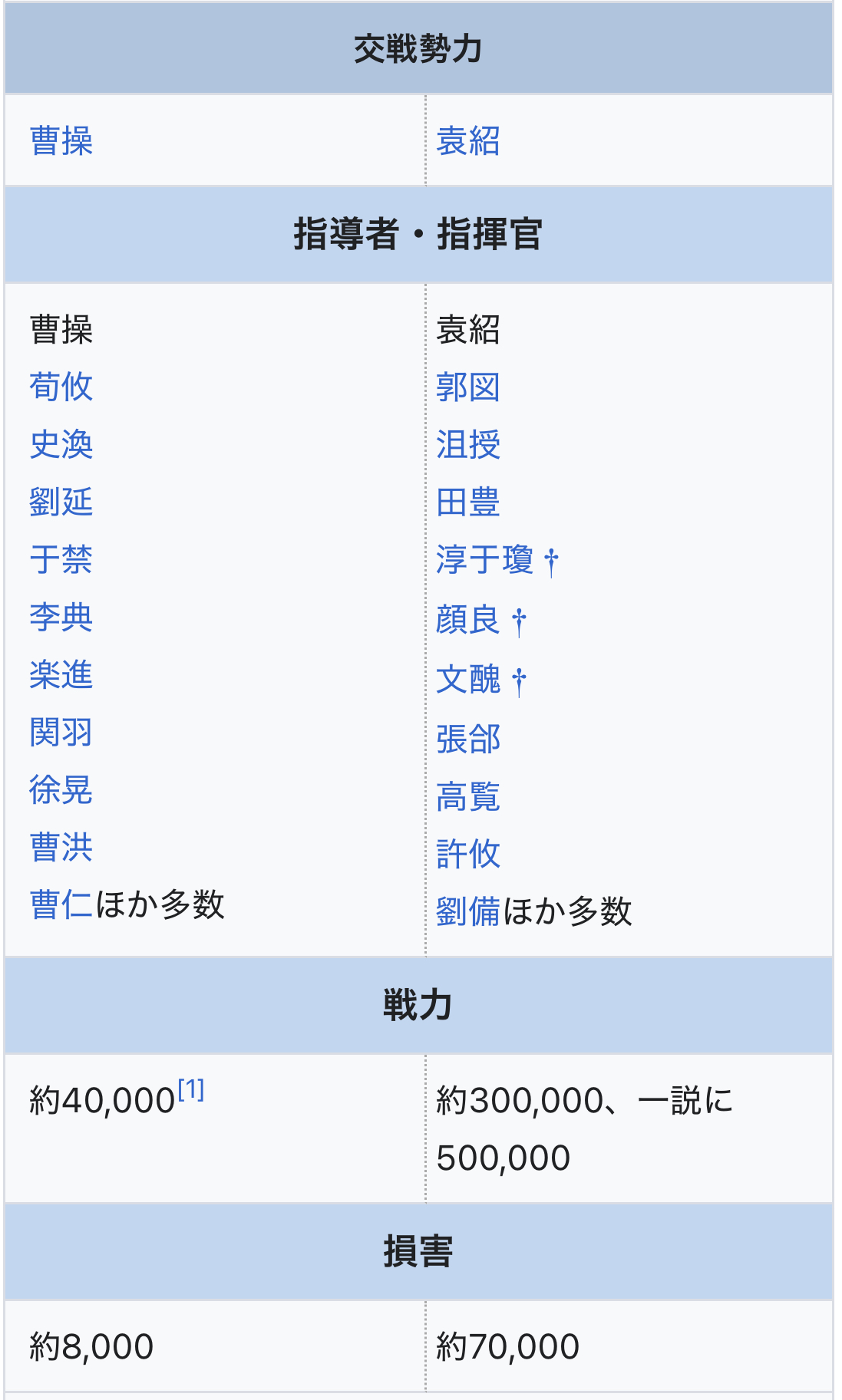This screenshot has height=1400, width=842.
Task: Follow the 劉延 link
Action: point(61,502)
